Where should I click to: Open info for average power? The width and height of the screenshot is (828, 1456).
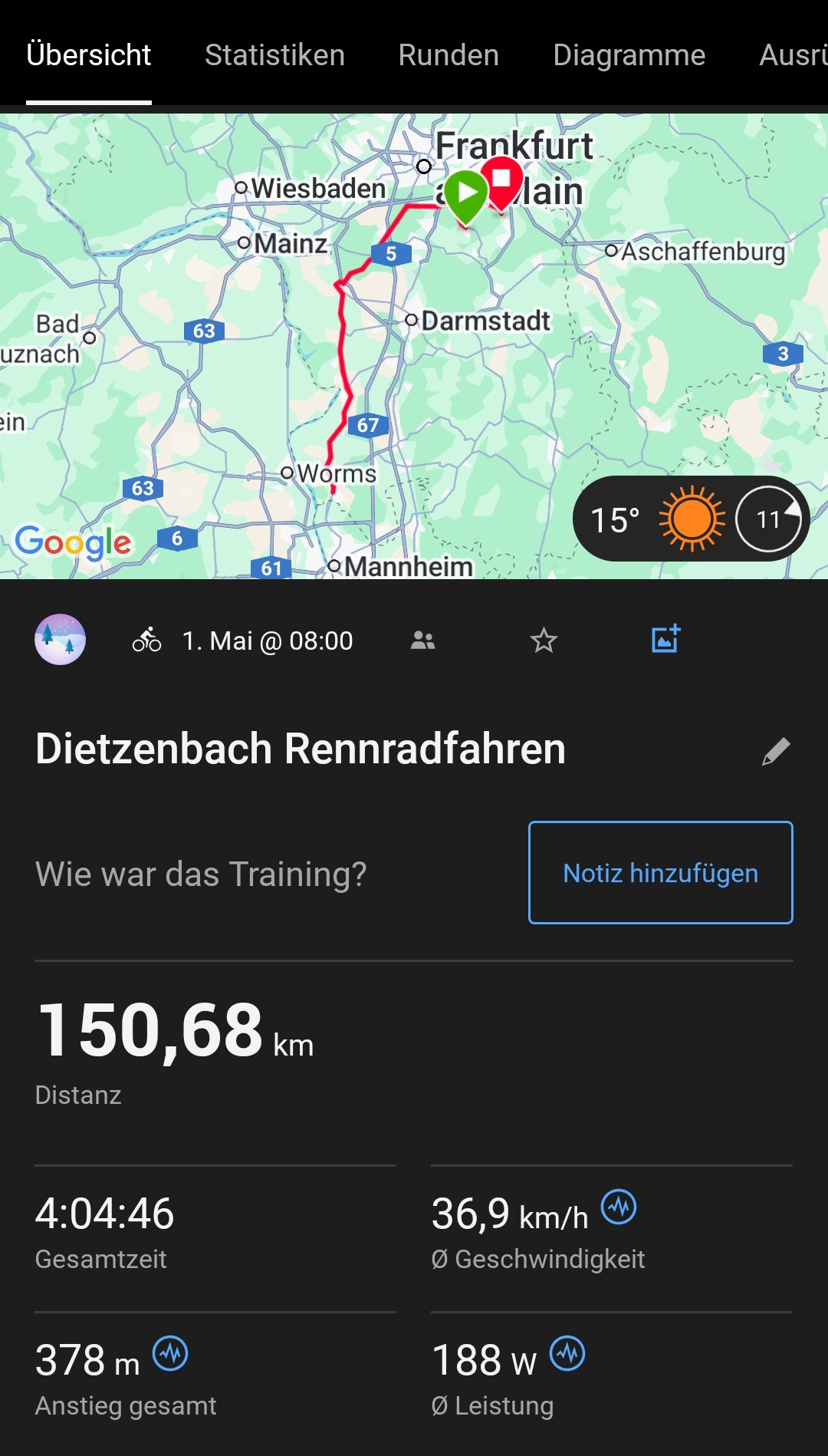(567, 1353)
